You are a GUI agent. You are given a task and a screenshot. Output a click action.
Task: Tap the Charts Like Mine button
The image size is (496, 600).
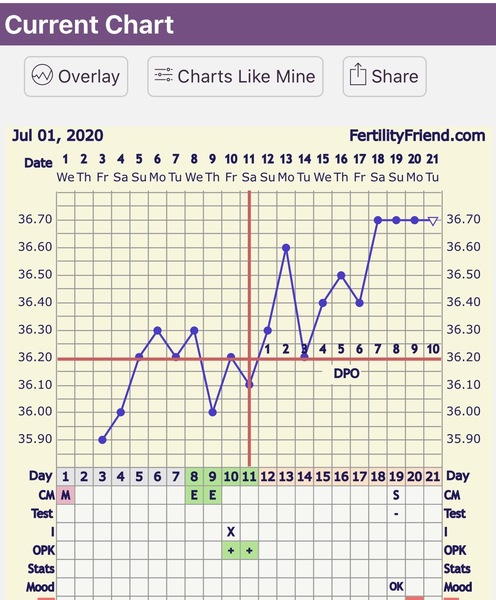pyautogui.click(x=235, y=76)
